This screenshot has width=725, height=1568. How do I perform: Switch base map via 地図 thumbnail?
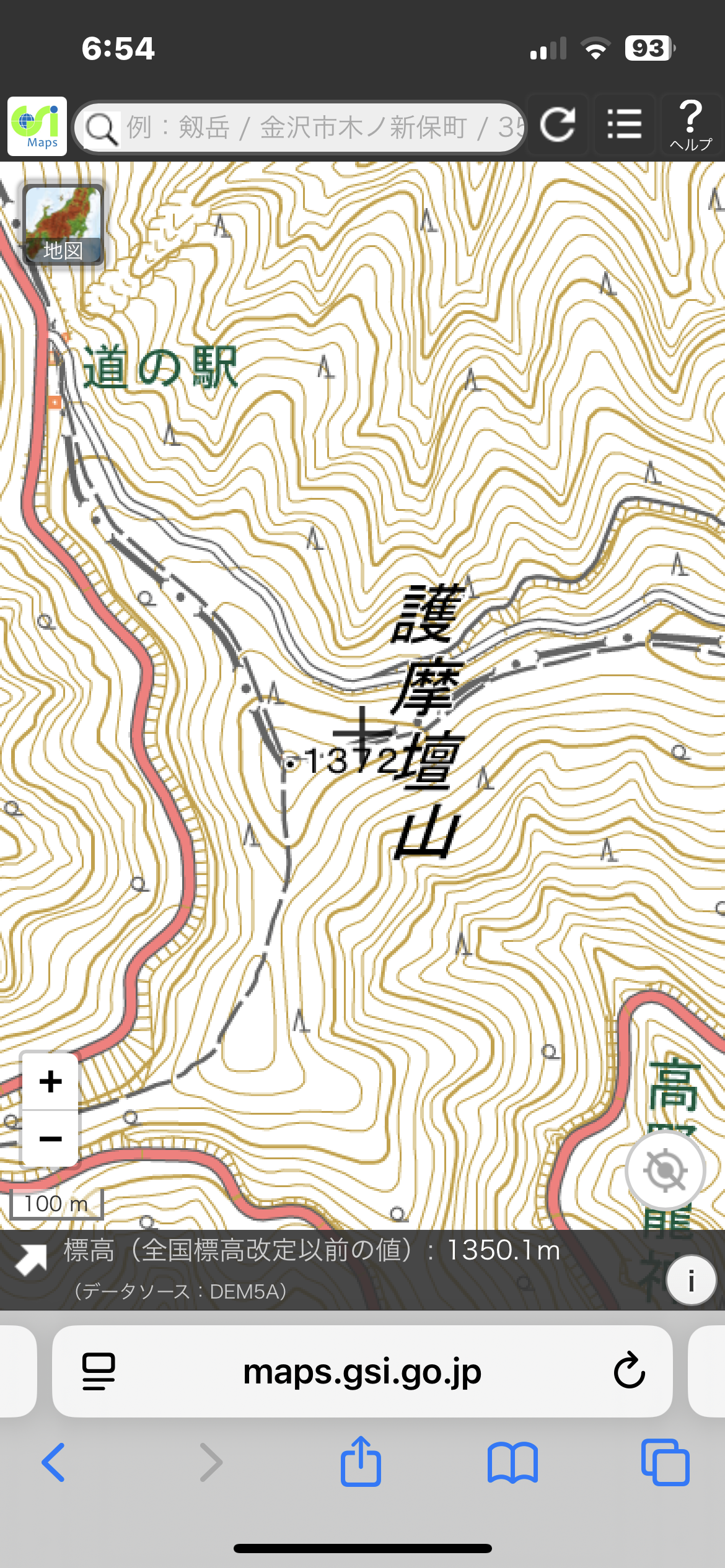pos(63,225)
